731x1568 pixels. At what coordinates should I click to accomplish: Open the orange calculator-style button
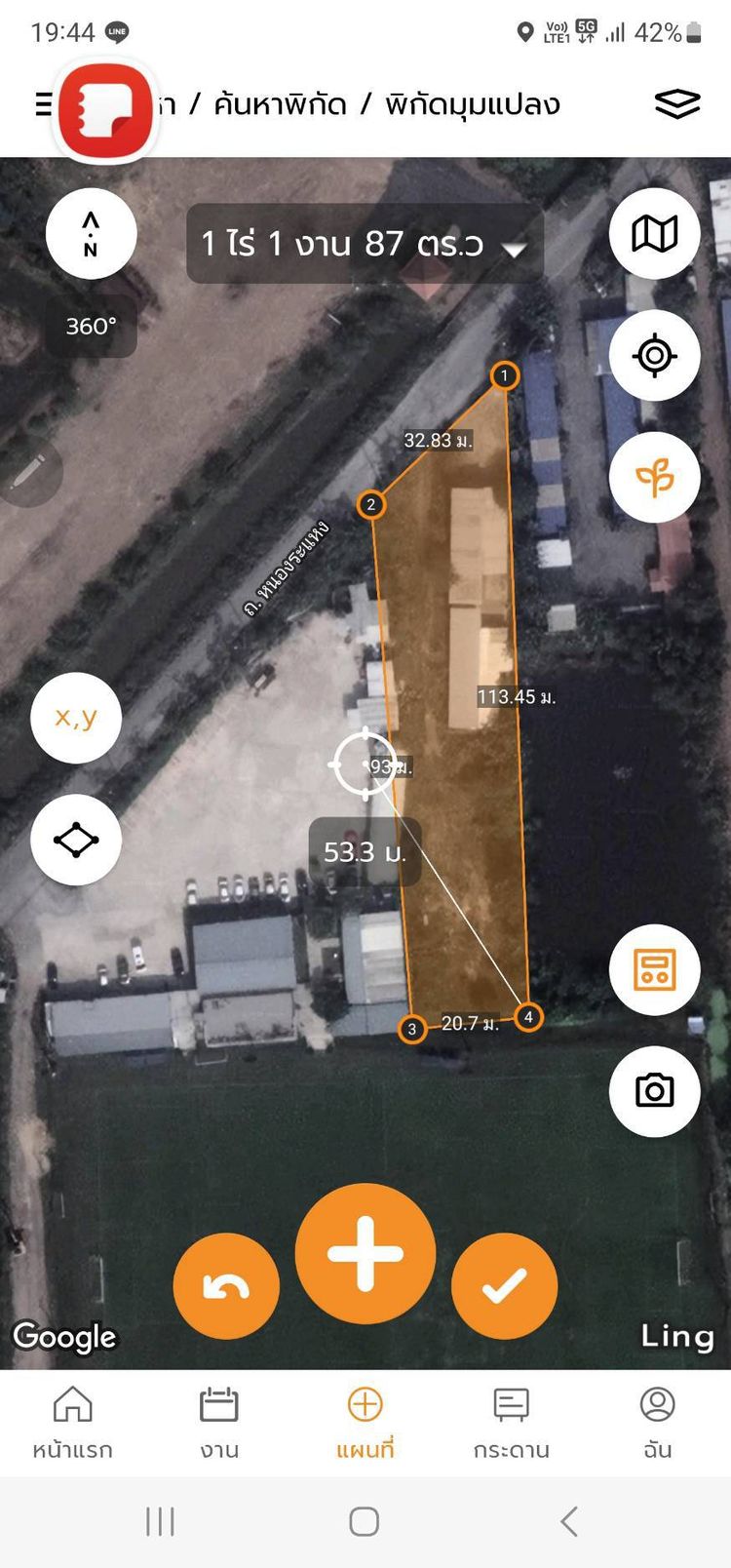[654, 970]
